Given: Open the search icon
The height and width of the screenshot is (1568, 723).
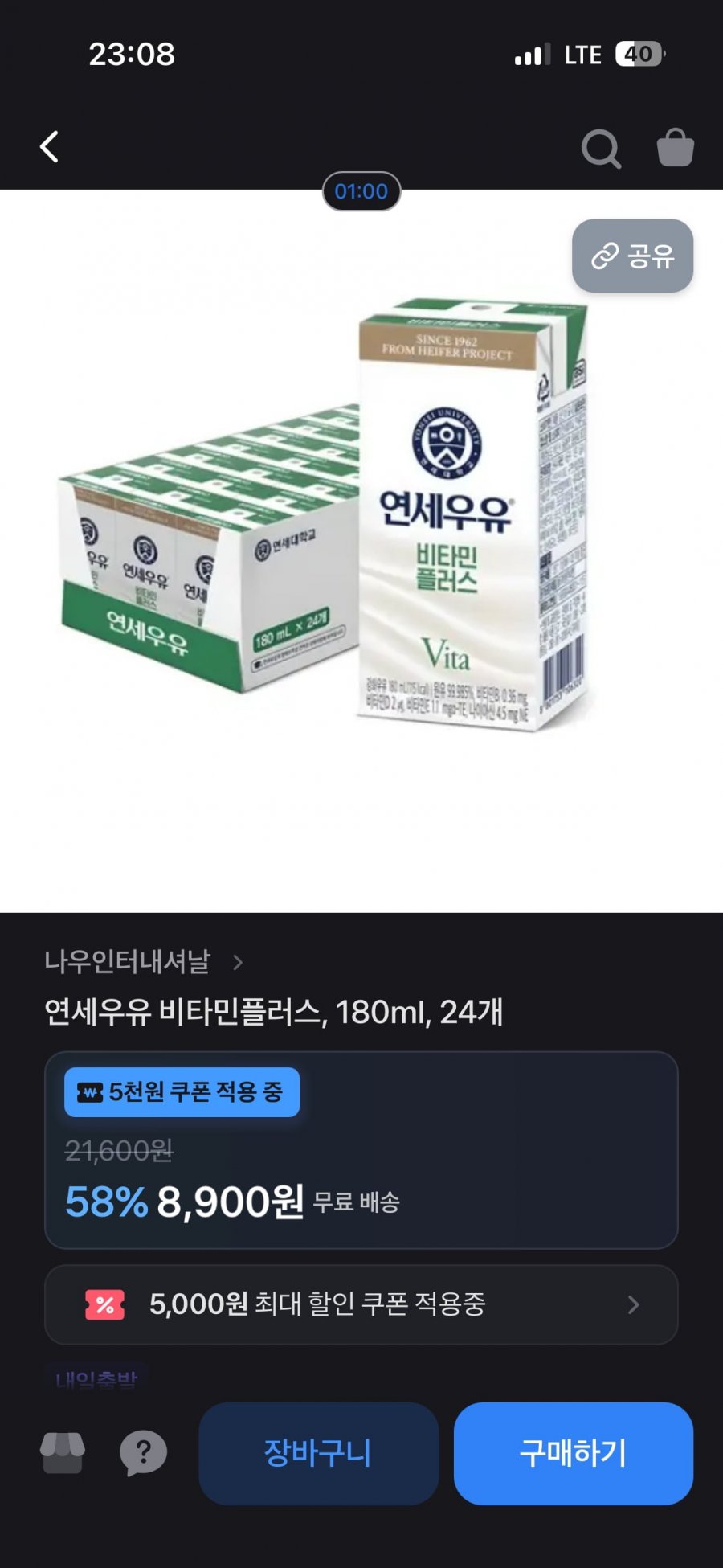Looking at the screenshot, I should coord(601,148).
